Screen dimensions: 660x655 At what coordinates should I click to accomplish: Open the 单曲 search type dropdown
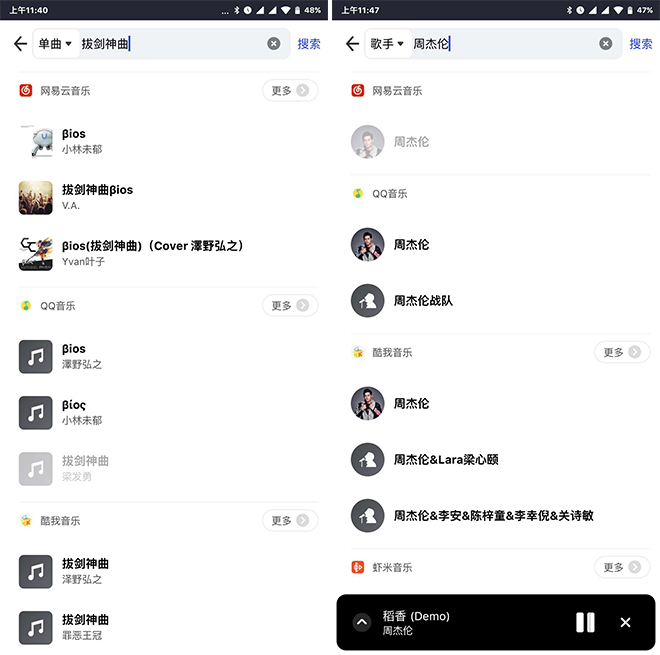(55, 44)
